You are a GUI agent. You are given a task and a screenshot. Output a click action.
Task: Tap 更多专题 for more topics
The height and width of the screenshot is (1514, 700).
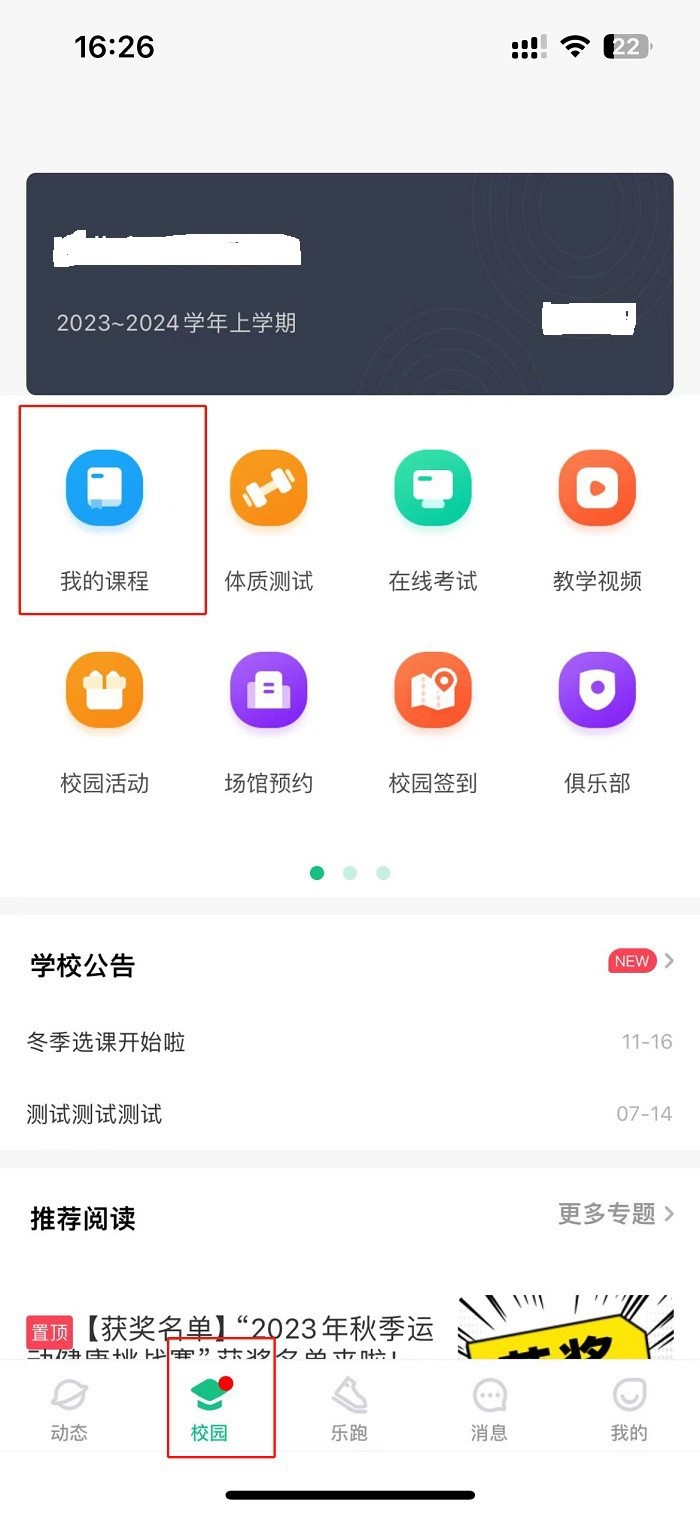[x=616, y=1214]
